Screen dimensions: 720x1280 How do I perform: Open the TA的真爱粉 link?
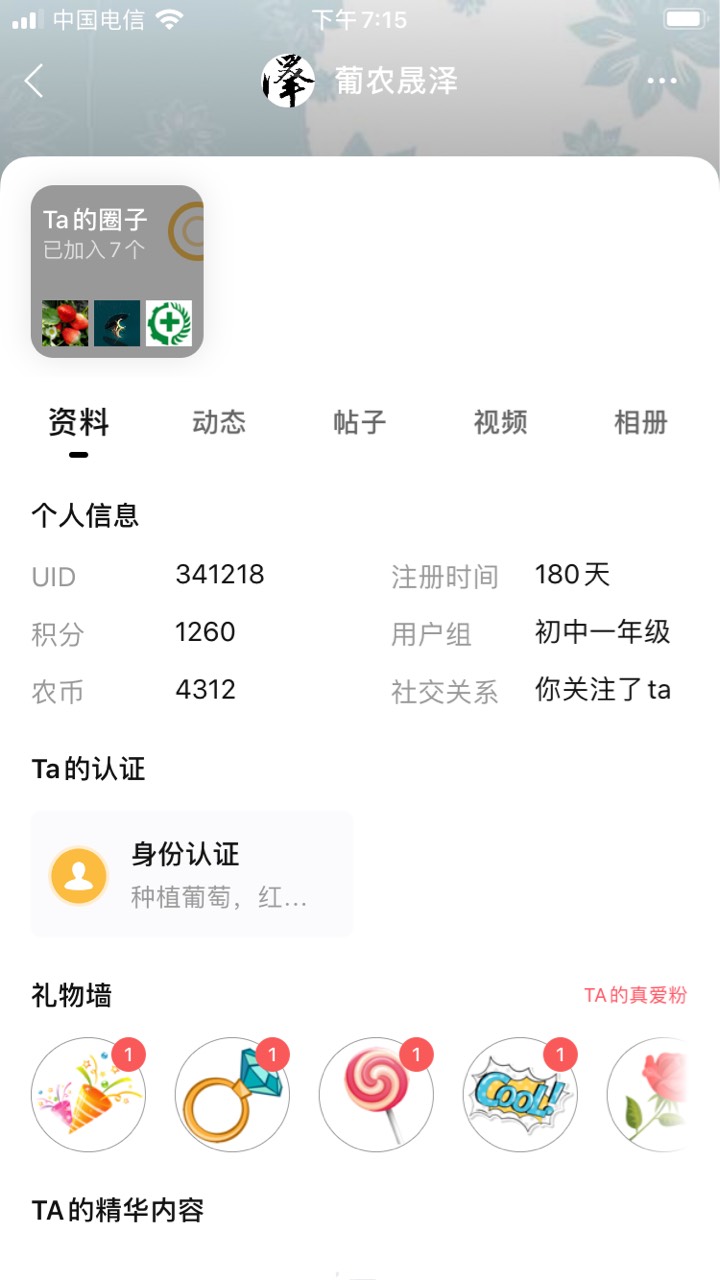pyautogui.click(x=636, y=995)
